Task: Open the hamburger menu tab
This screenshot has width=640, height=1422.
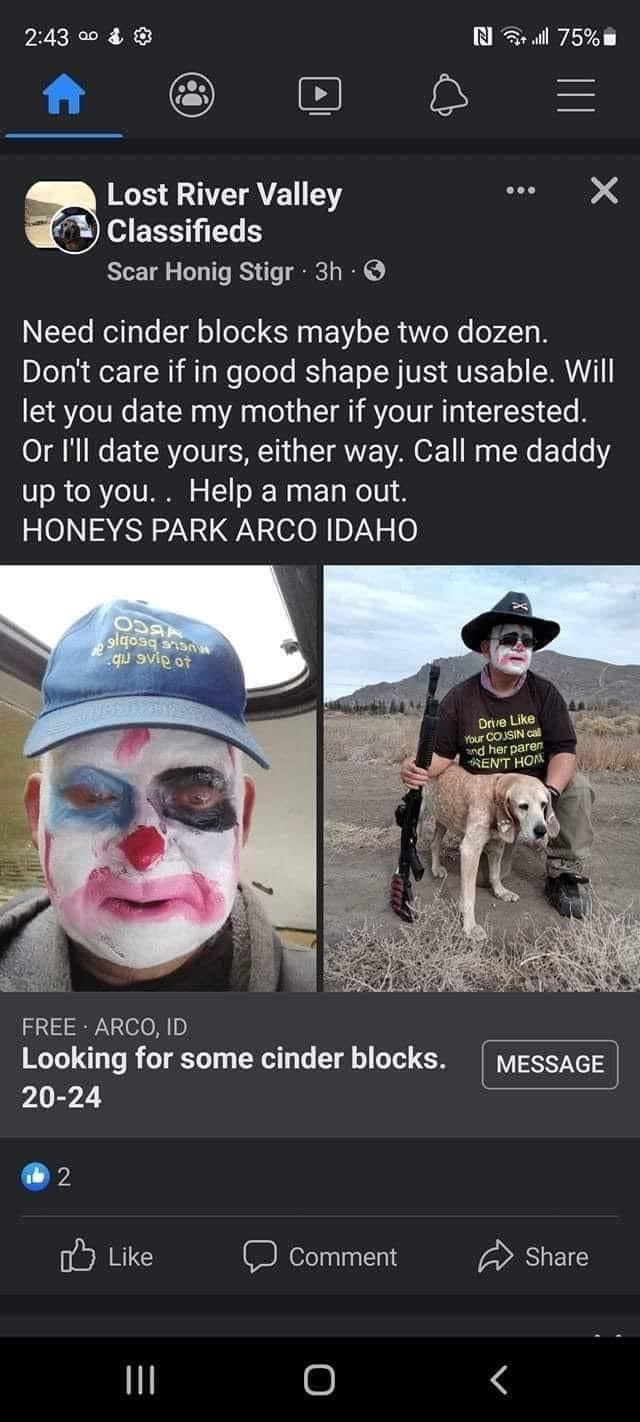Action: [x=576, y=95]
